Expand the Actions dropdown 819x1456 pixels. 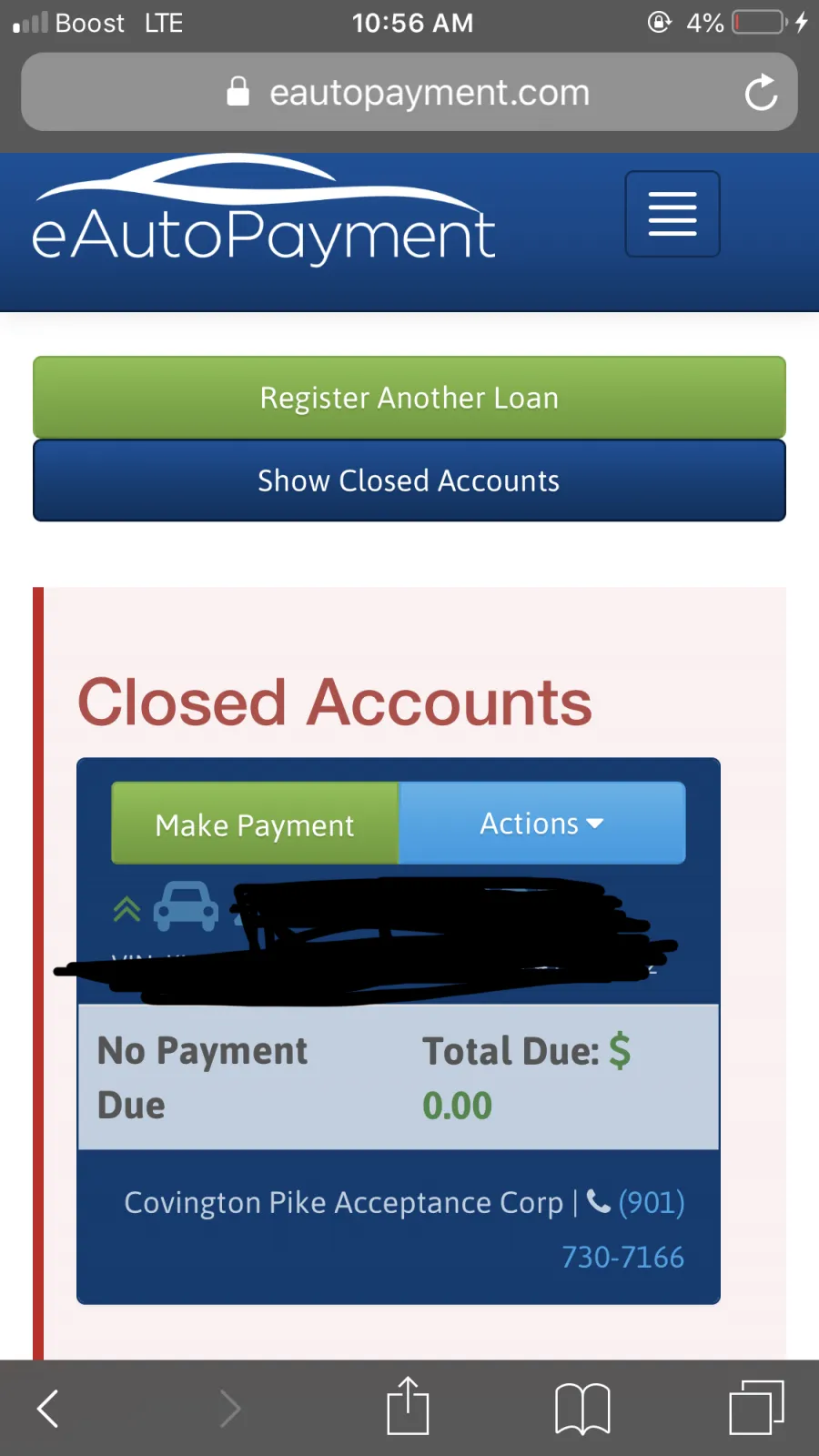point(541,824)
